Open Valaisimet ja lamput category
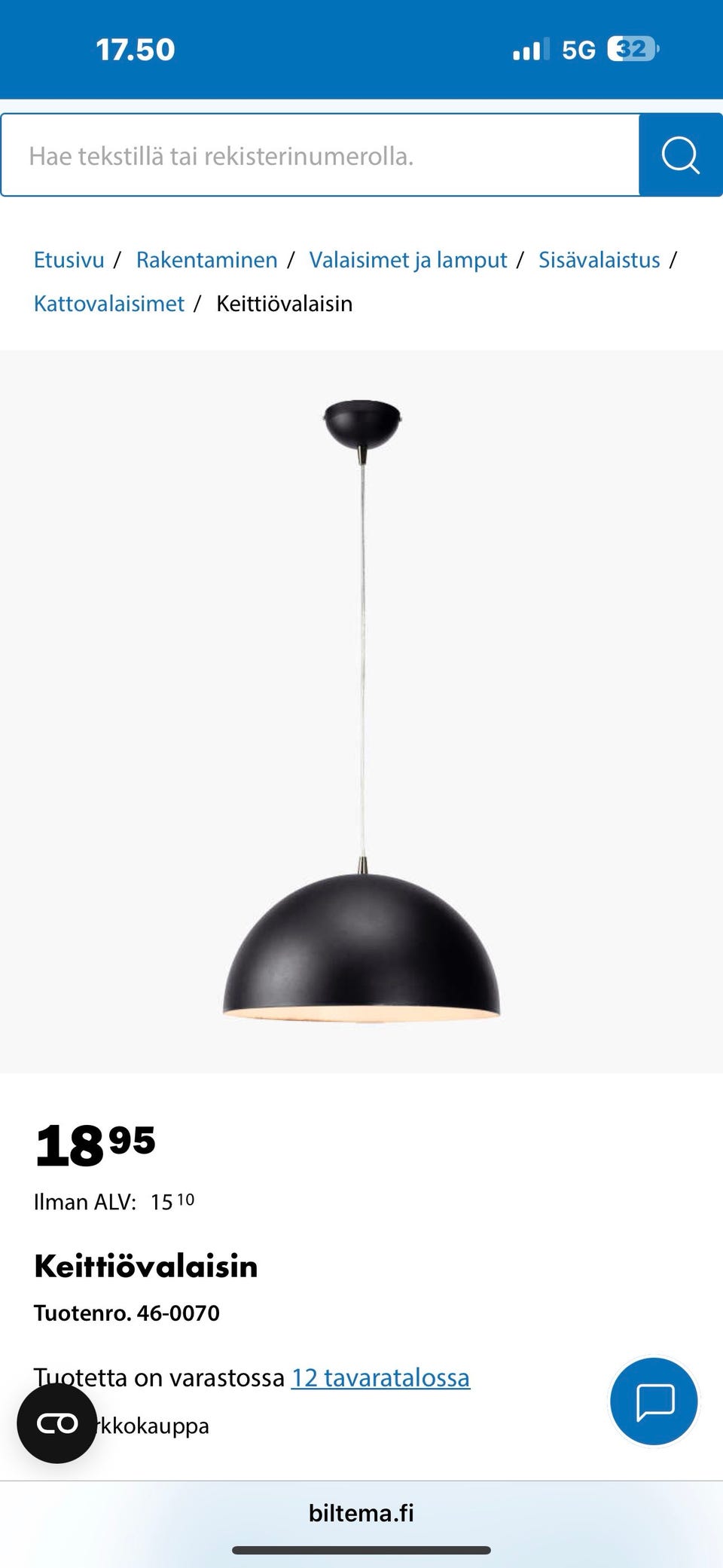 [408, 260]
